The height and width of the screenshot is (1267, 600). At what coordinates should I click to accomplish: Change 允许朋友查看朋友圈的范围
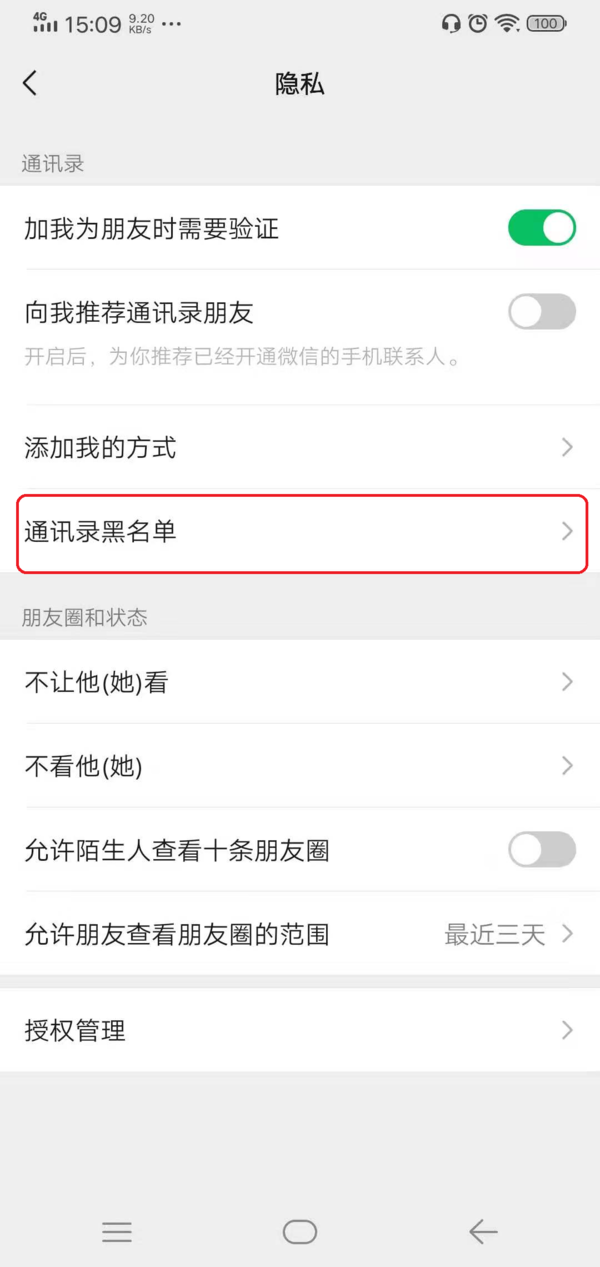[x=300, y=935]
